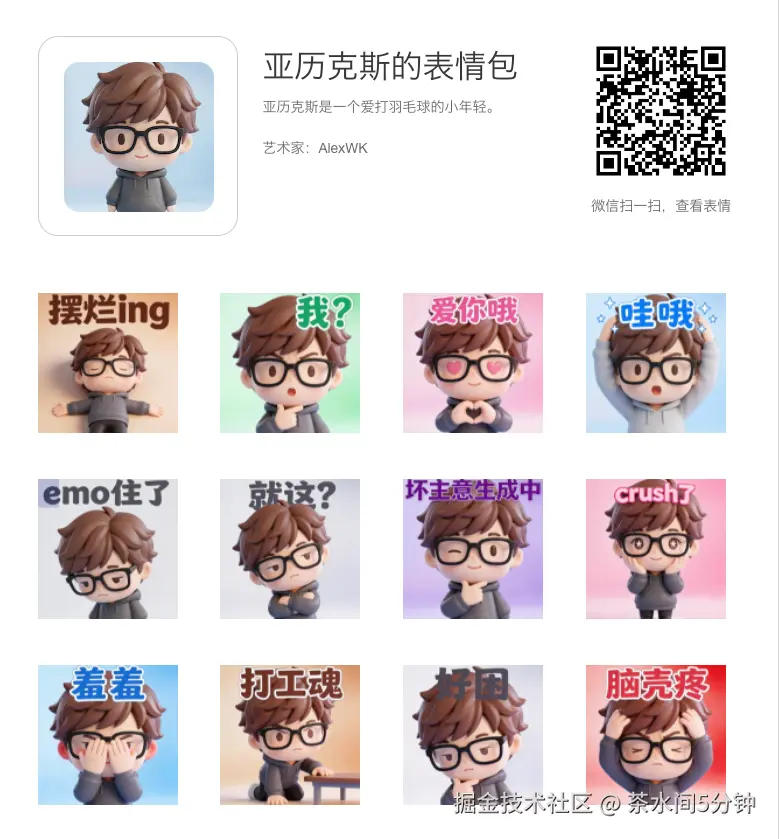Open the 坏主意生成中 winking sticker
Screen dimensions: 779x839
point(472,548)
